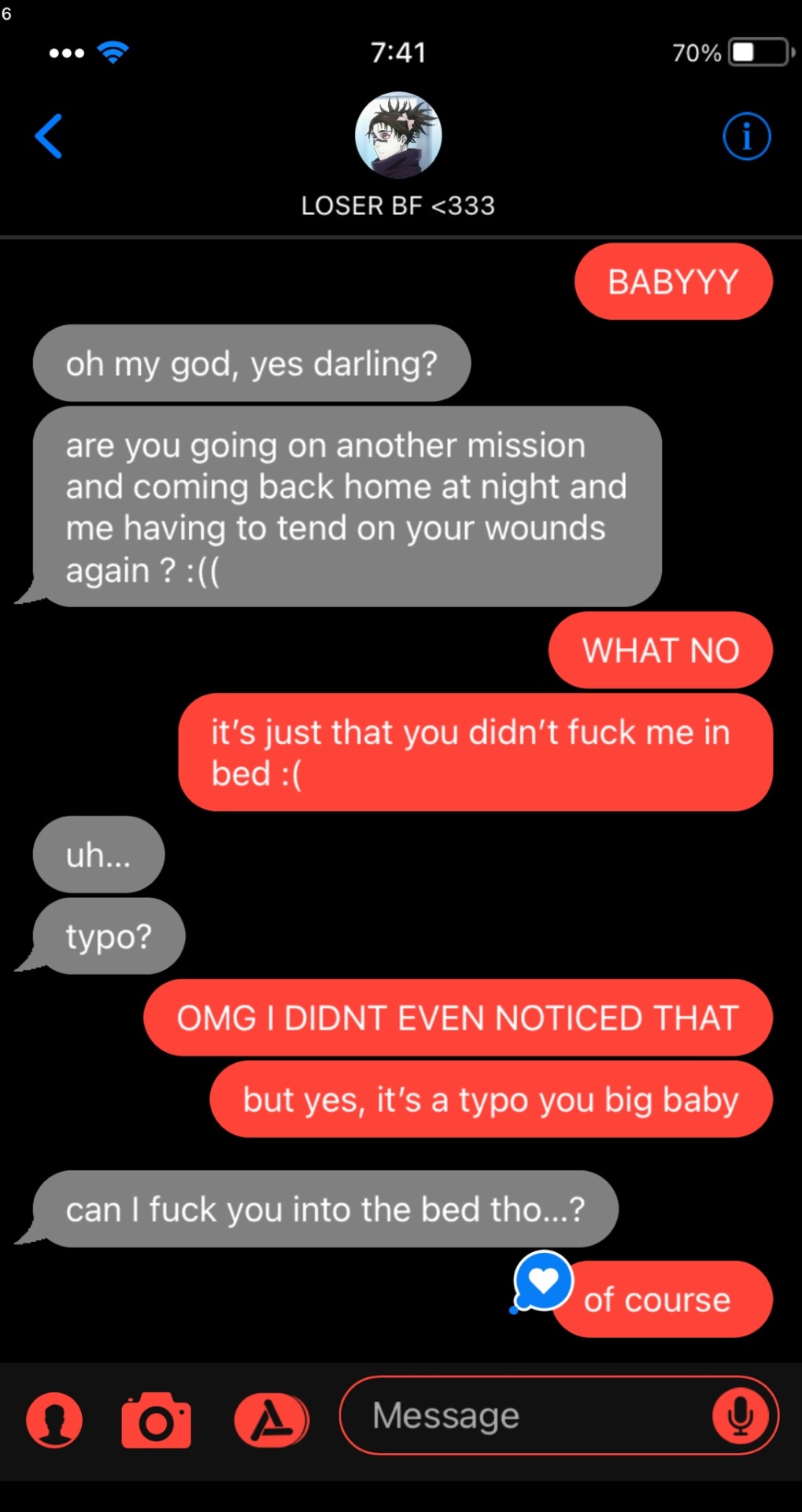Tap the contact icon beside the camera
The width and height of the screenshot is (802, 1512).
pos(54,1420)
